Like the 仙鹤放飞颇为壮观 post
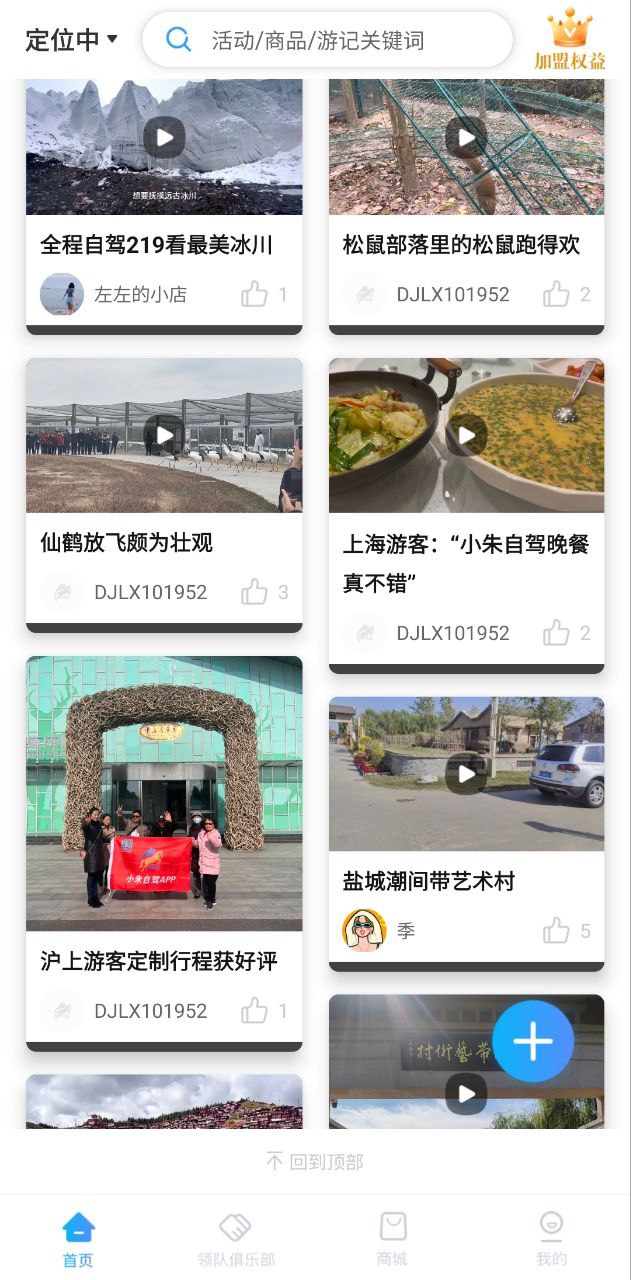This screenshot has width=631, height=1280. [x=255, y=592]
